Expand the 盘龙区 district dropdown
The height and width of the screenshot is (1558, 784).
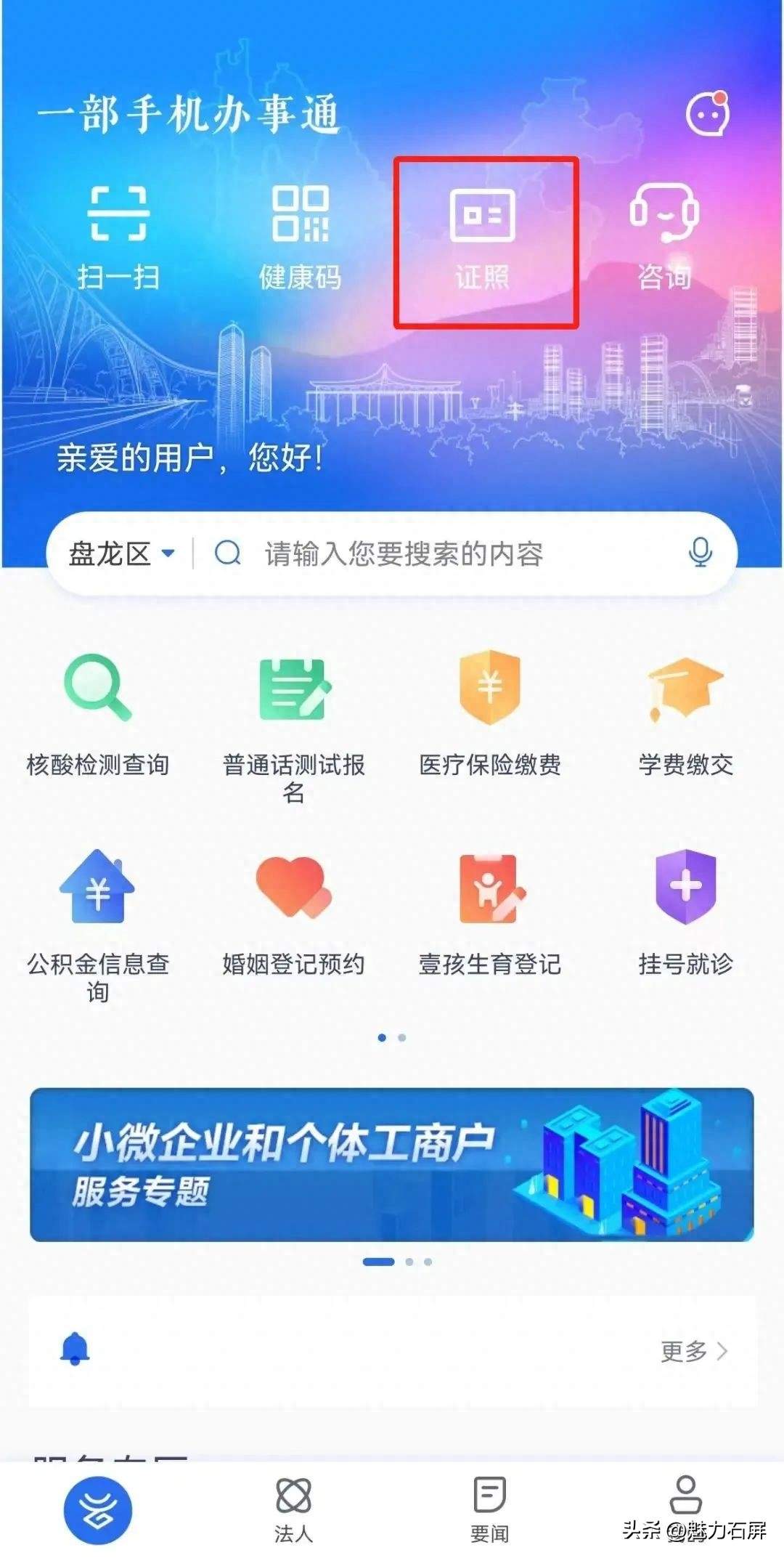coord(122,554)
